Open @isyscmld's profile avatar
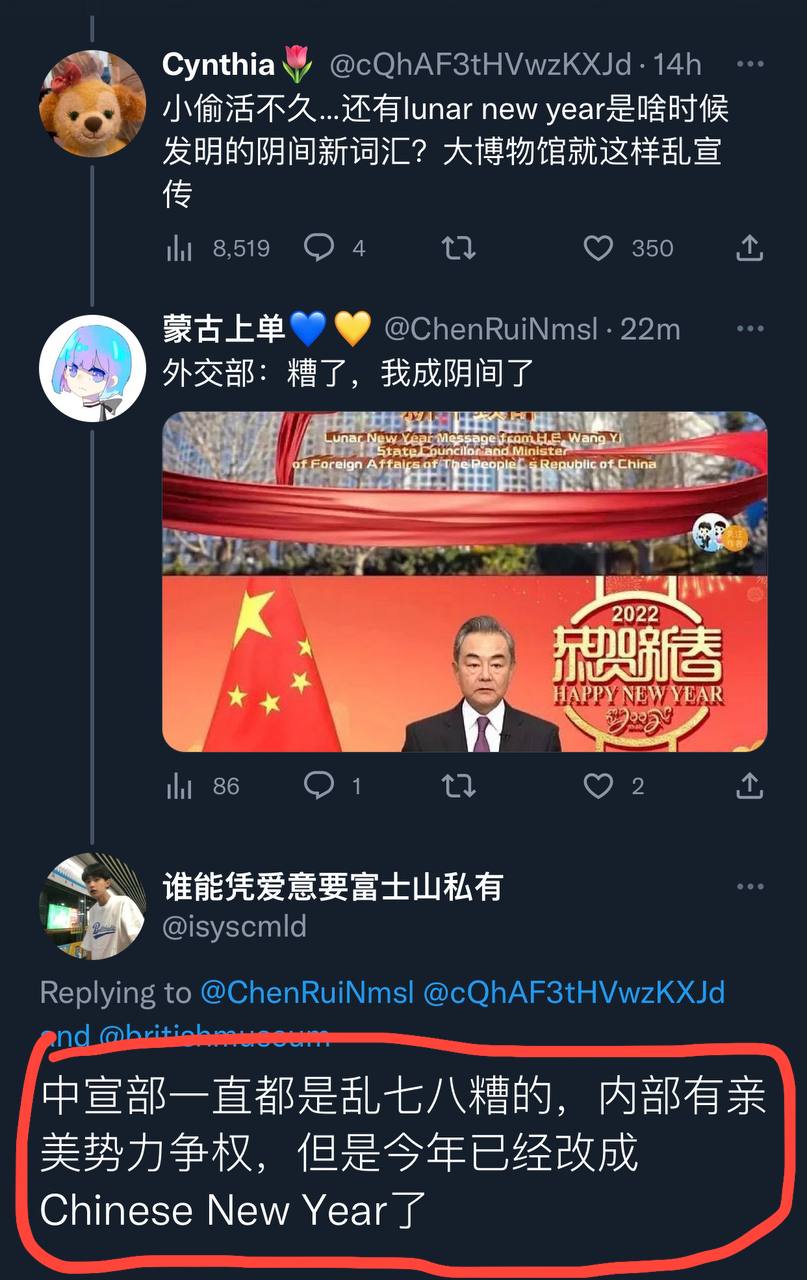This screenshot has height=1280, width=807. pyautogui.click(x=92, y=907)
